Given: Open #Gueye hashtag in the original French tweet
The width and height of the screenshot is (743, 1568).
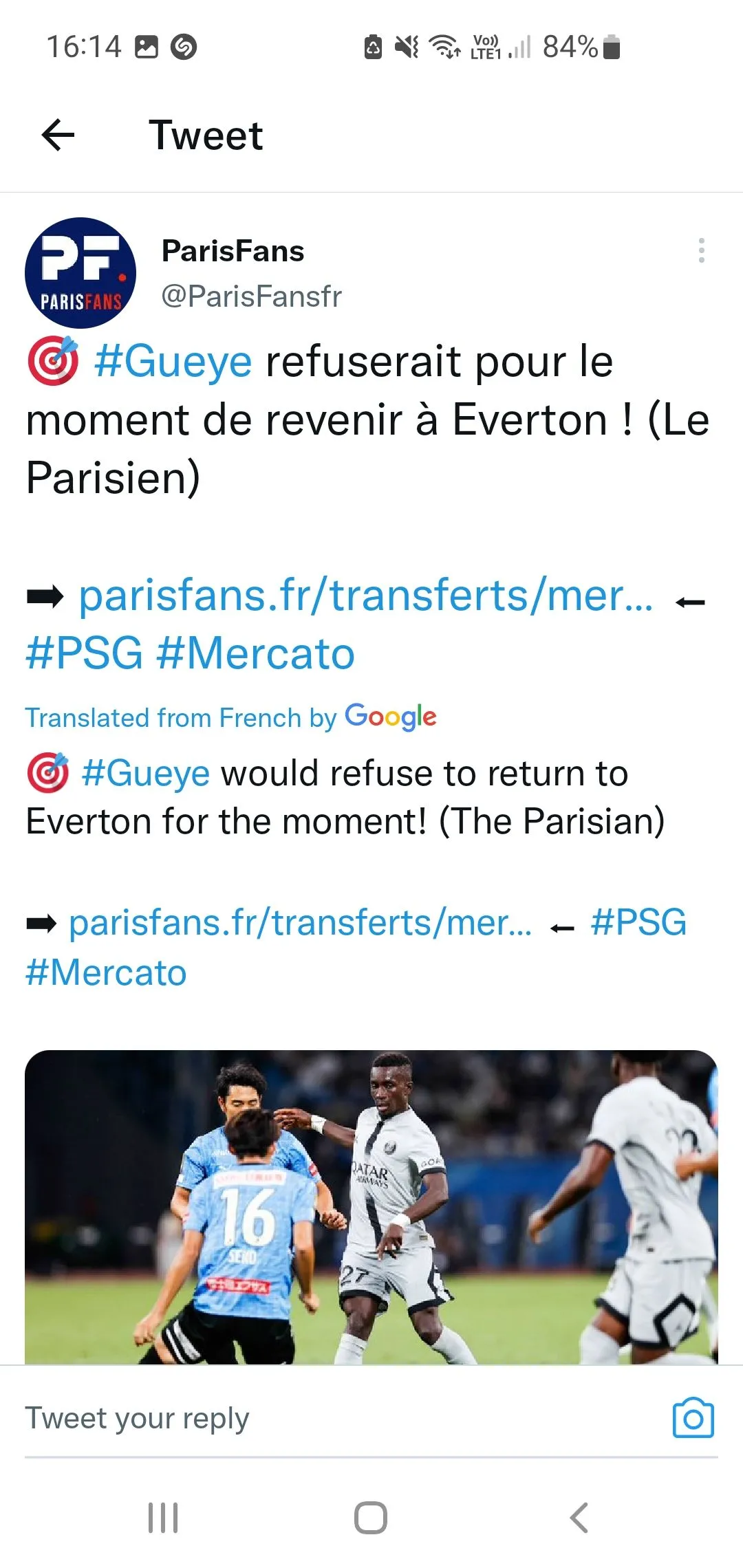Looking at the screenshot, I should [173, 362].
